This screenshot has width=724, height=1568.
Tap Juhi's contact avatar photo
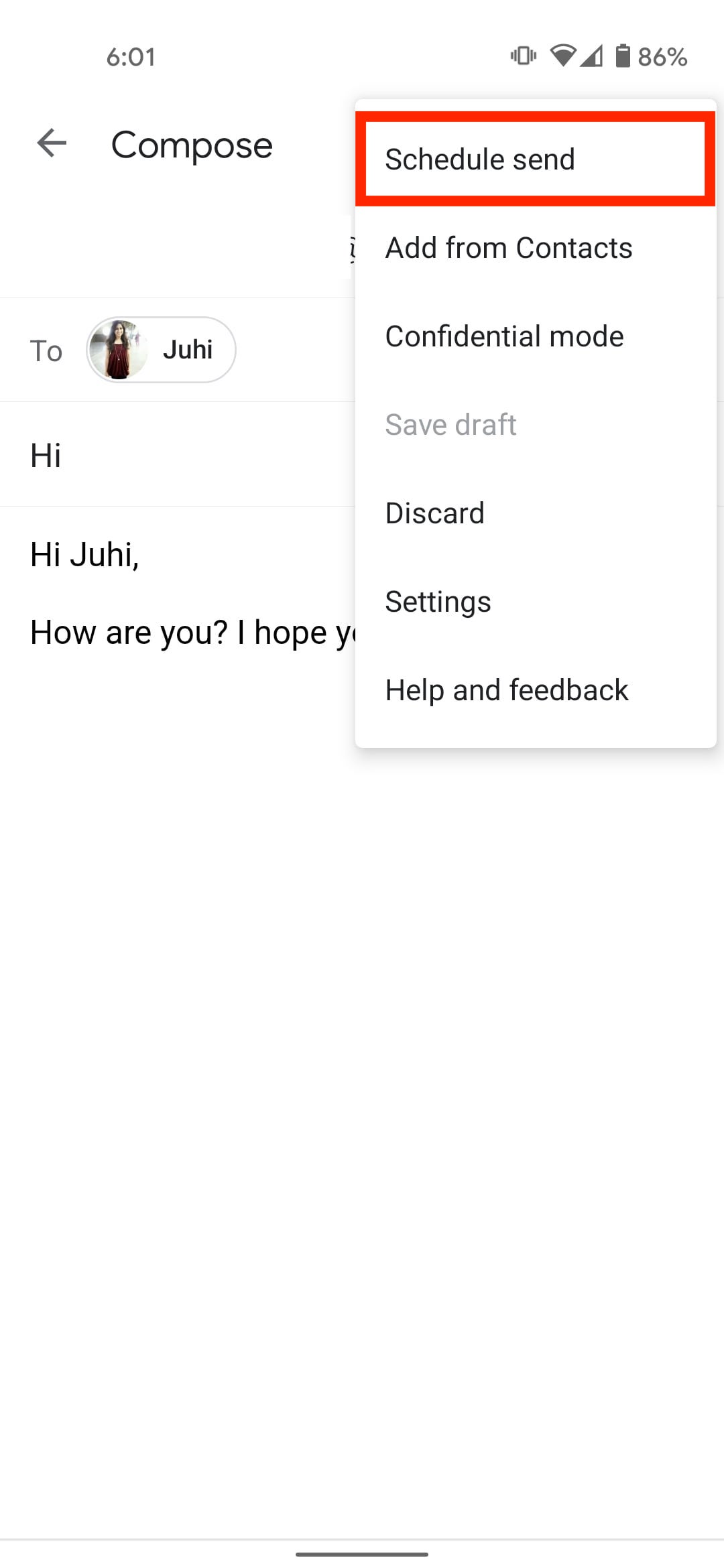[x=119, y=350]
